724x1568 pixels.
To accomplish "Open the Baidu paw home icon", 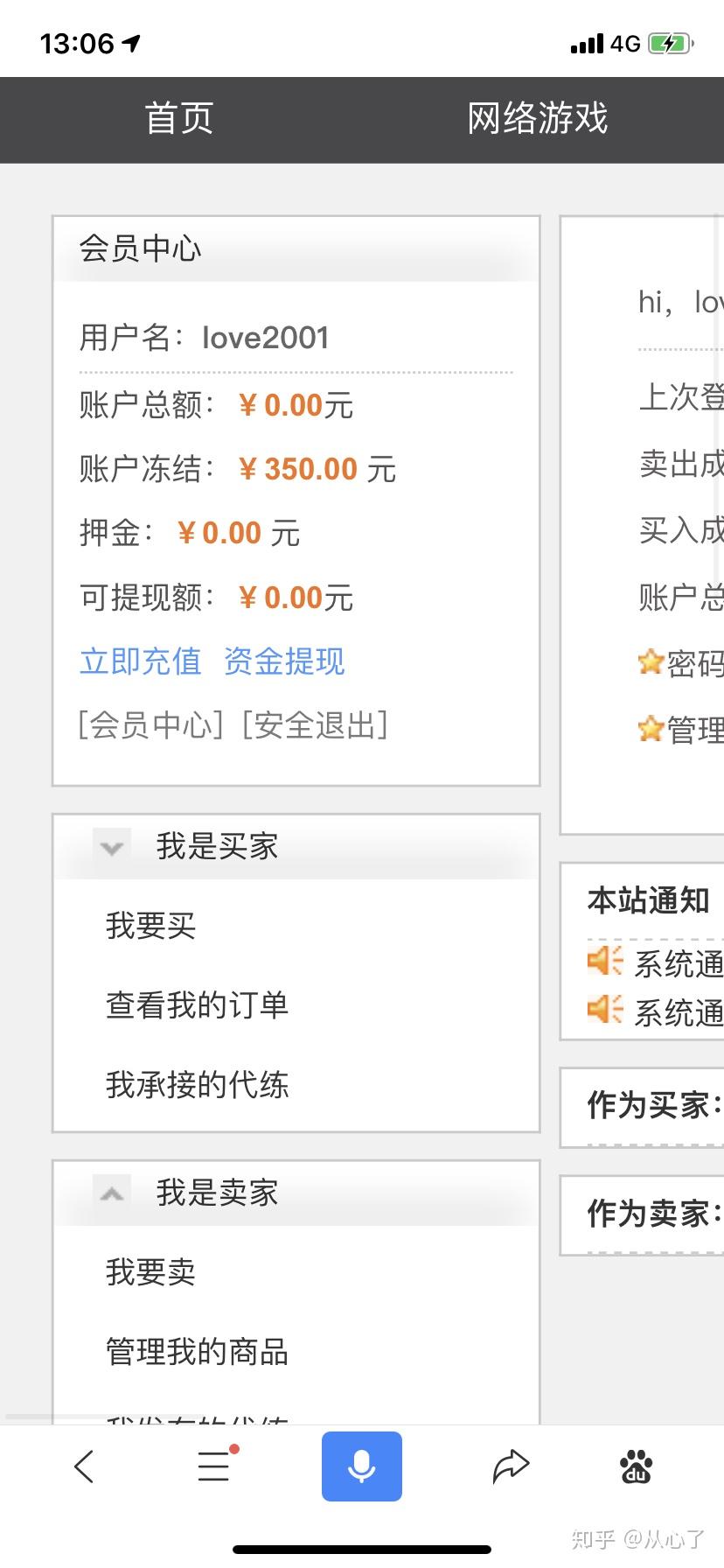I will pos(637,1466).
